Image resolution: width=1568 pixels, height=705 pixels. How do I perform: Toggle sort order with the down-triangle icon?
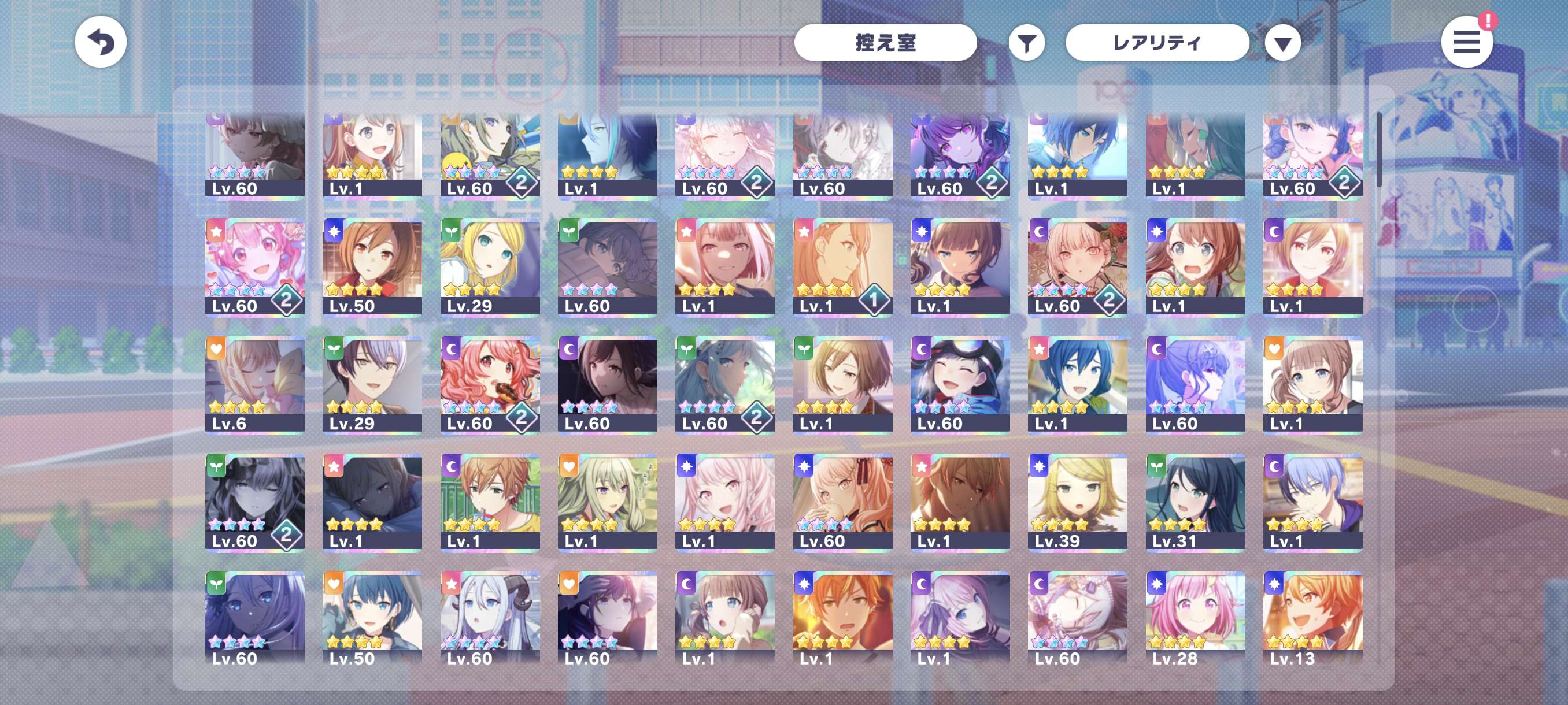tap(1282, 44)
